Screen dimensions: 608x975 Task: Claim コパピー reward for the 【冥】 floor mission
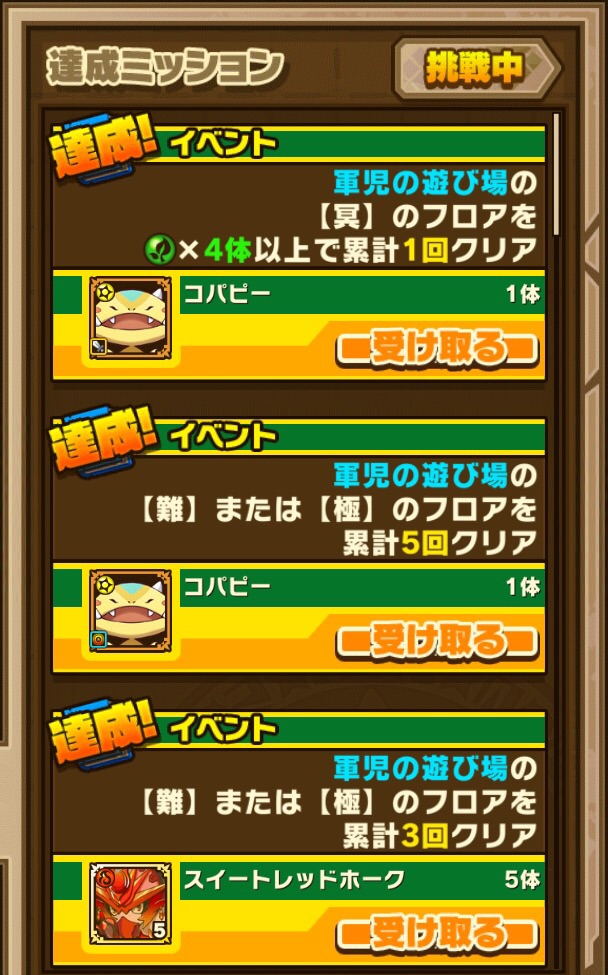pos(437,349)
